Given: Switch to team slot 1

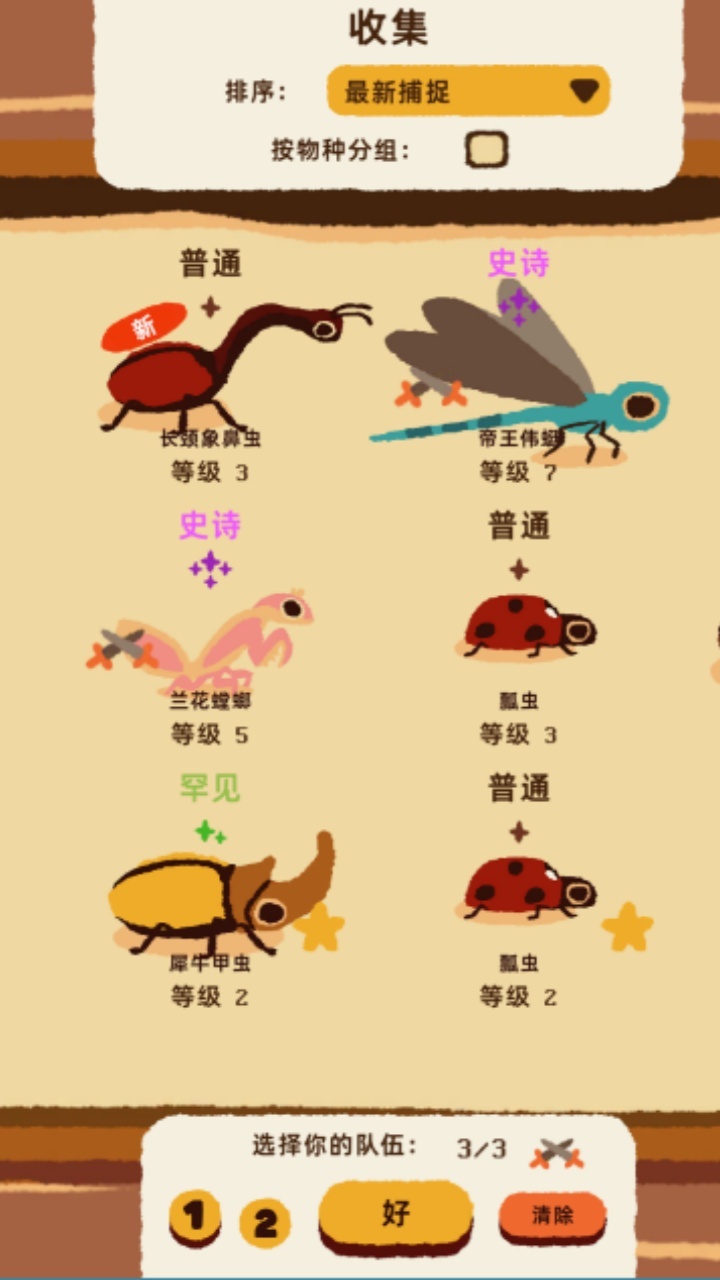Looking at the screenshot, I should 195,1217.
